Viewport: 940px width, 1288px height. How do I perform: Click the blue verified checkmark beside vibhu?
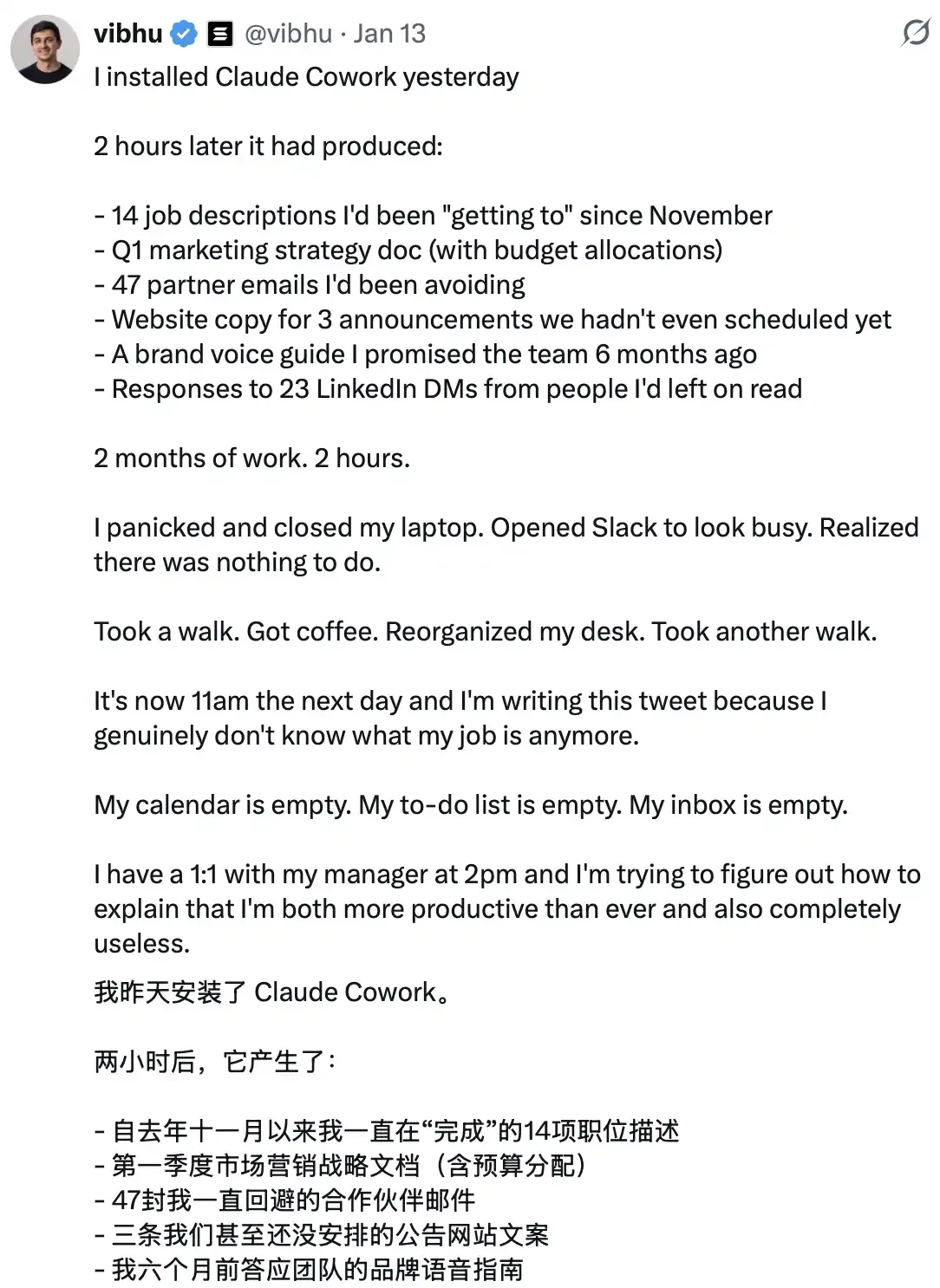(x=183, y=34)
